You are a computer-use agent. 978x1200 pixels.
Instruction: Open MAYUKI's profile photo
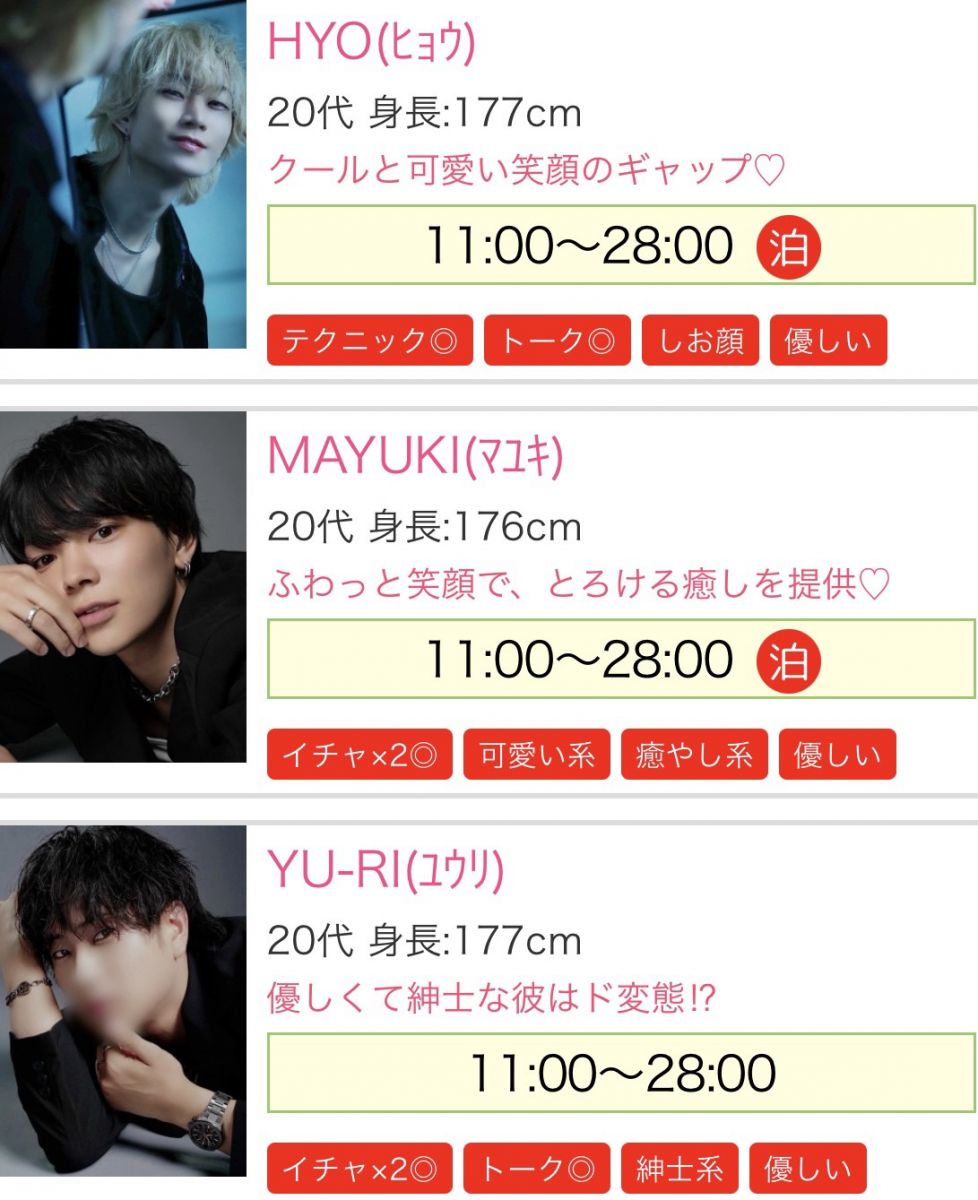(122, 586)
